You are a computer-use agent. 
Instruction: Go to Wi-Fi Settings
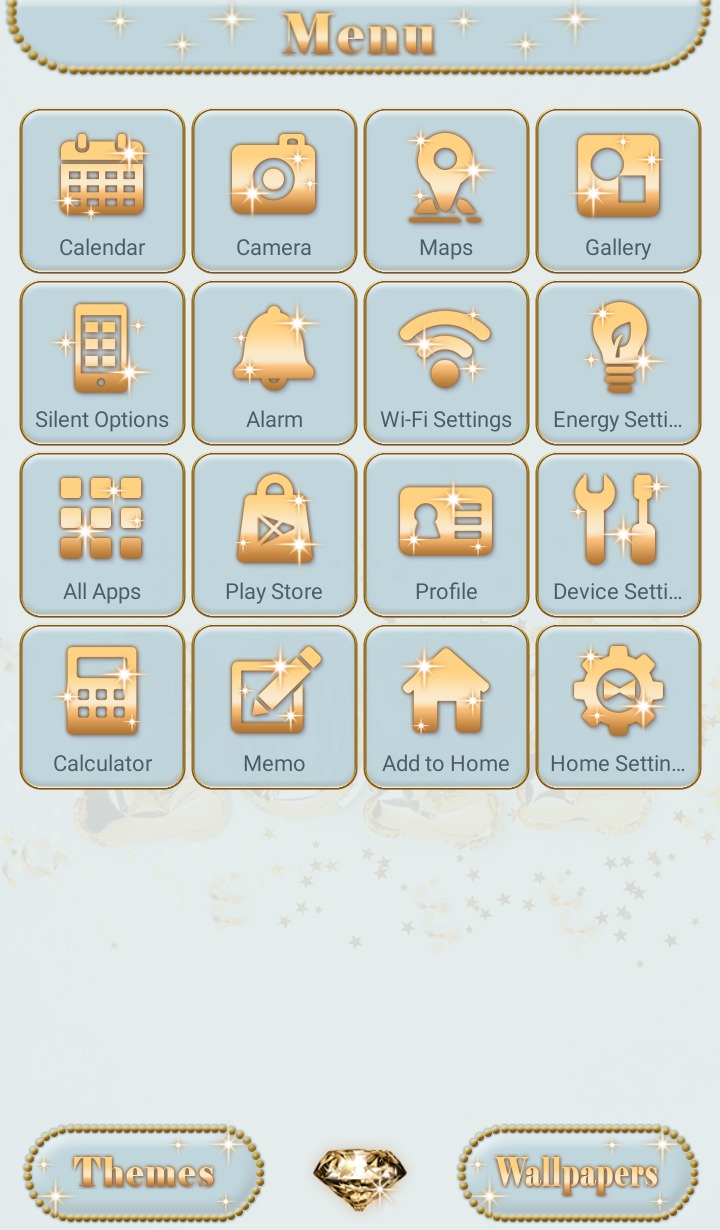pos(446,363)
